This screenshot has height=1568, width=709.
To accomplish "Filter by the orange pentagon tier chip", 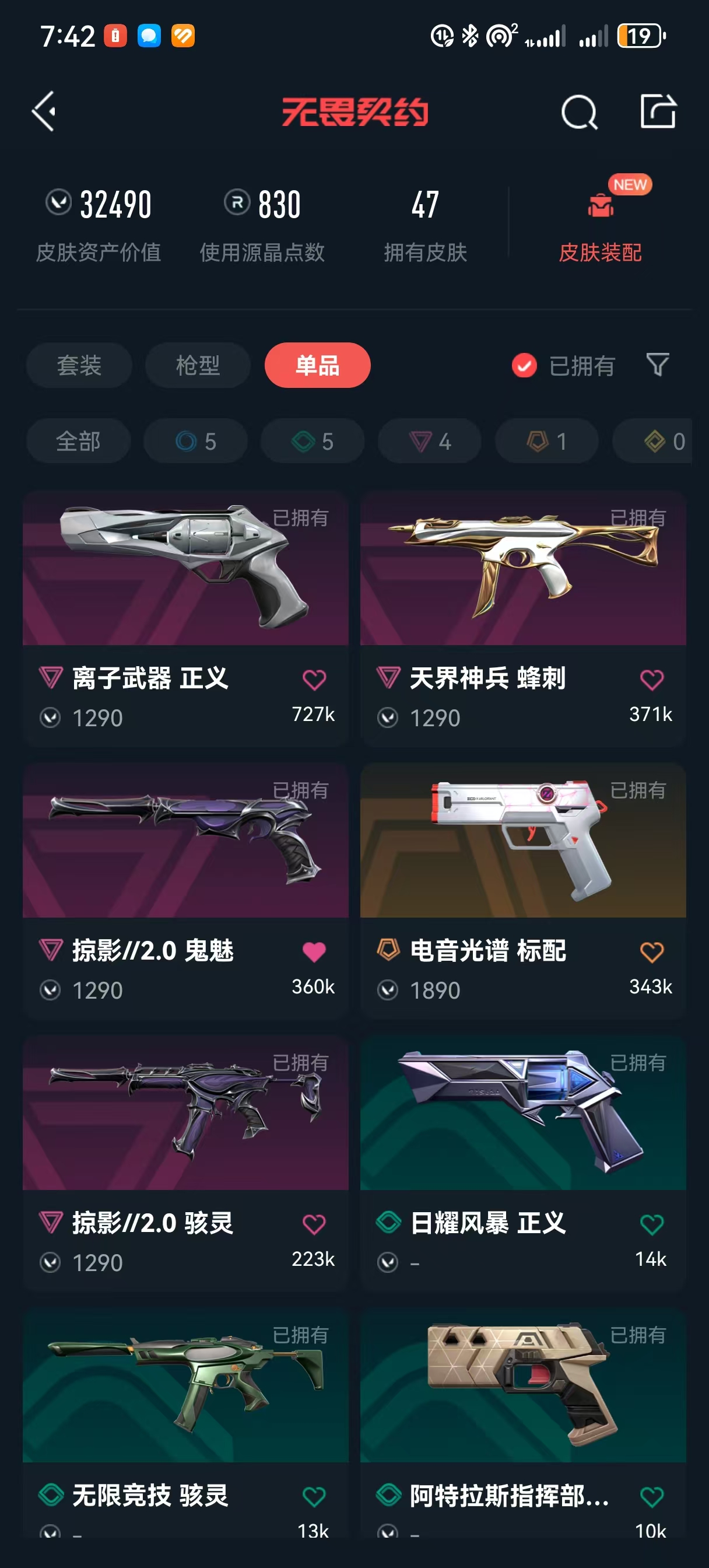I will click(x=546, y=442).
